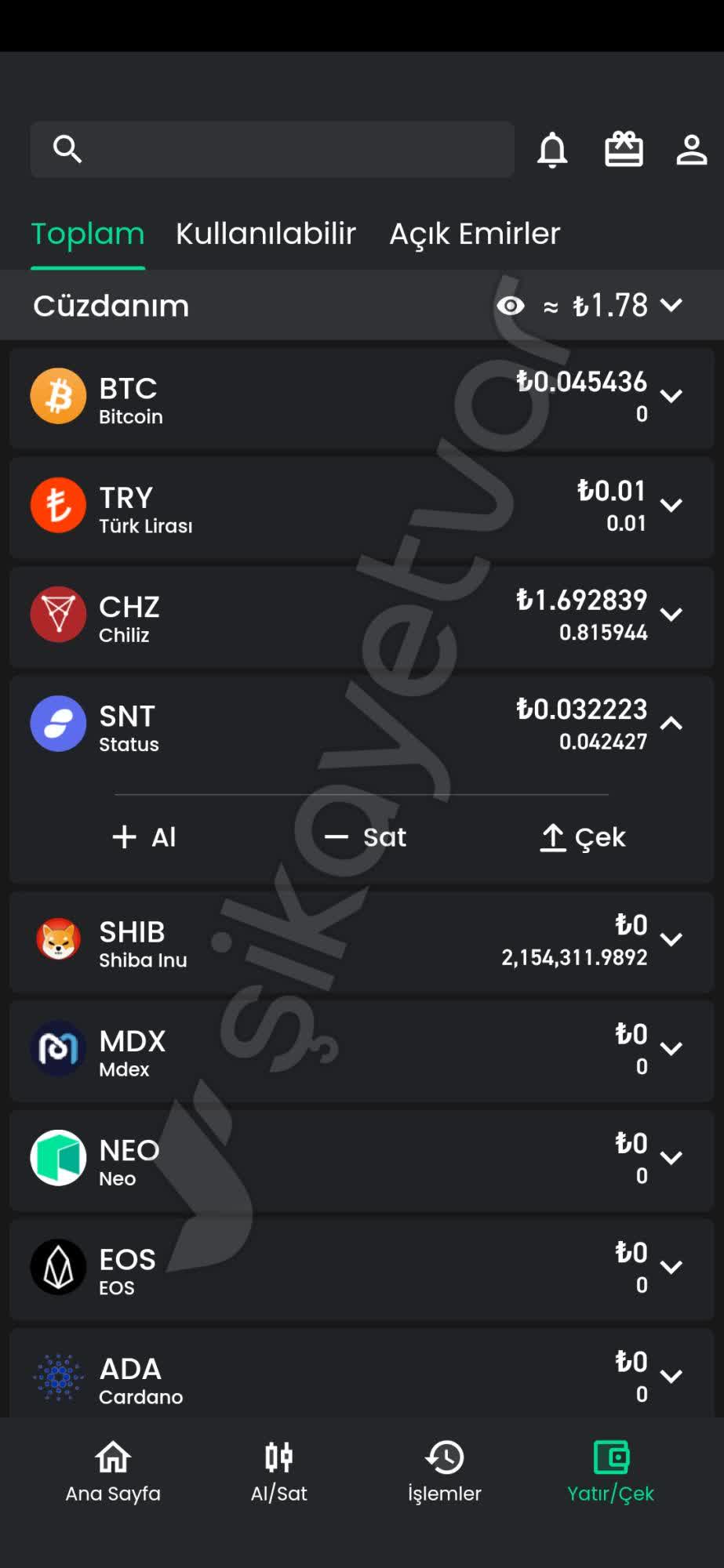Expand the SHIB Shiba Inu row

671,938
